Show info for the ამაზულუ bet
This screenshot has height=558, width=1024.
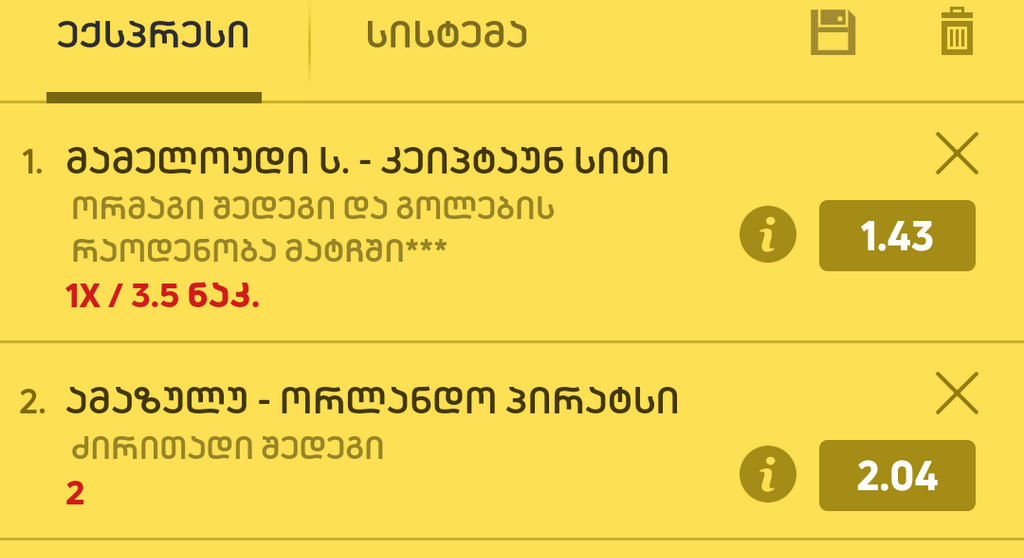pos(768,475)
